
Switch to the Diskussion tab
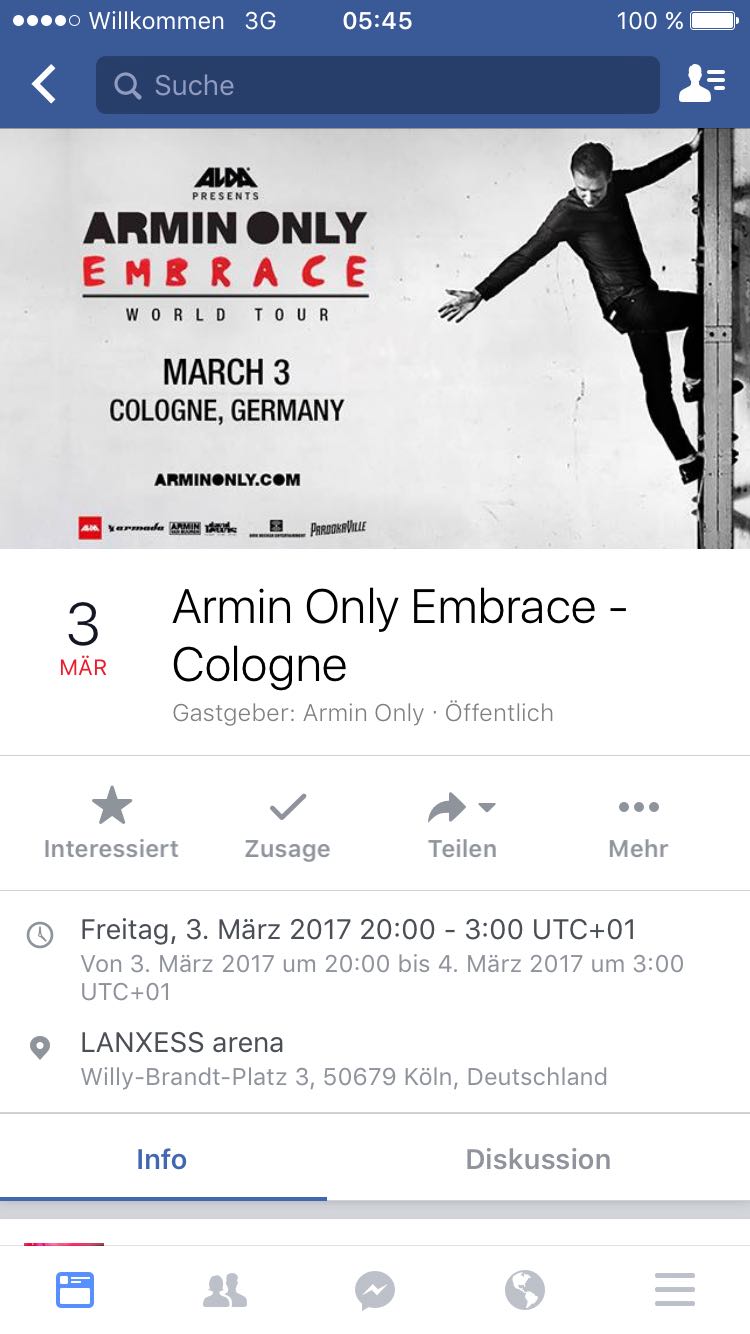pyautogui.click(x=538, y=1159)
